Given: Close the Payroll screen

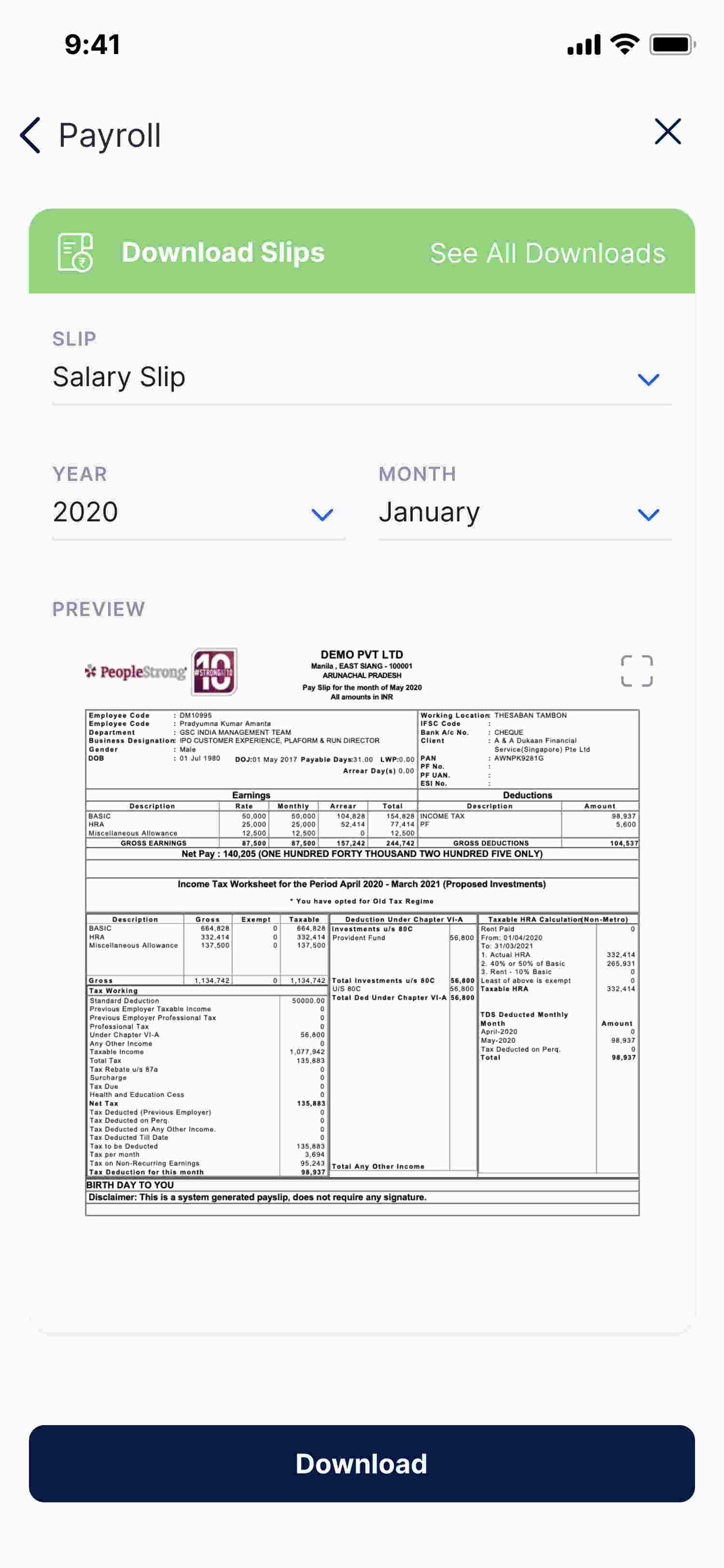Looking at the screenshot, I should click(668, 131).
